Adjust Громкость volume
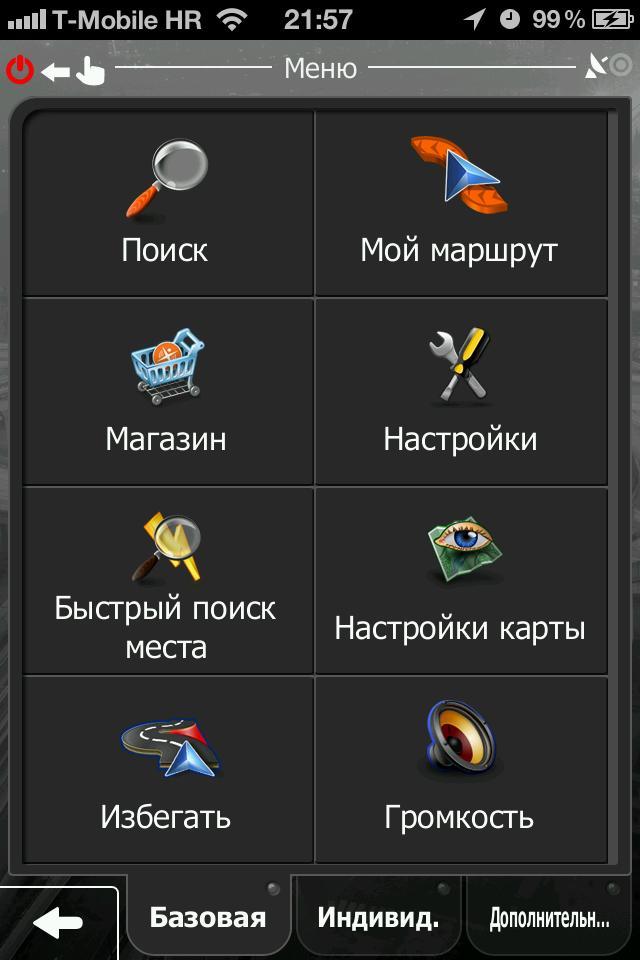This screenshot has height=960, width=640. [x=461, y=770]
